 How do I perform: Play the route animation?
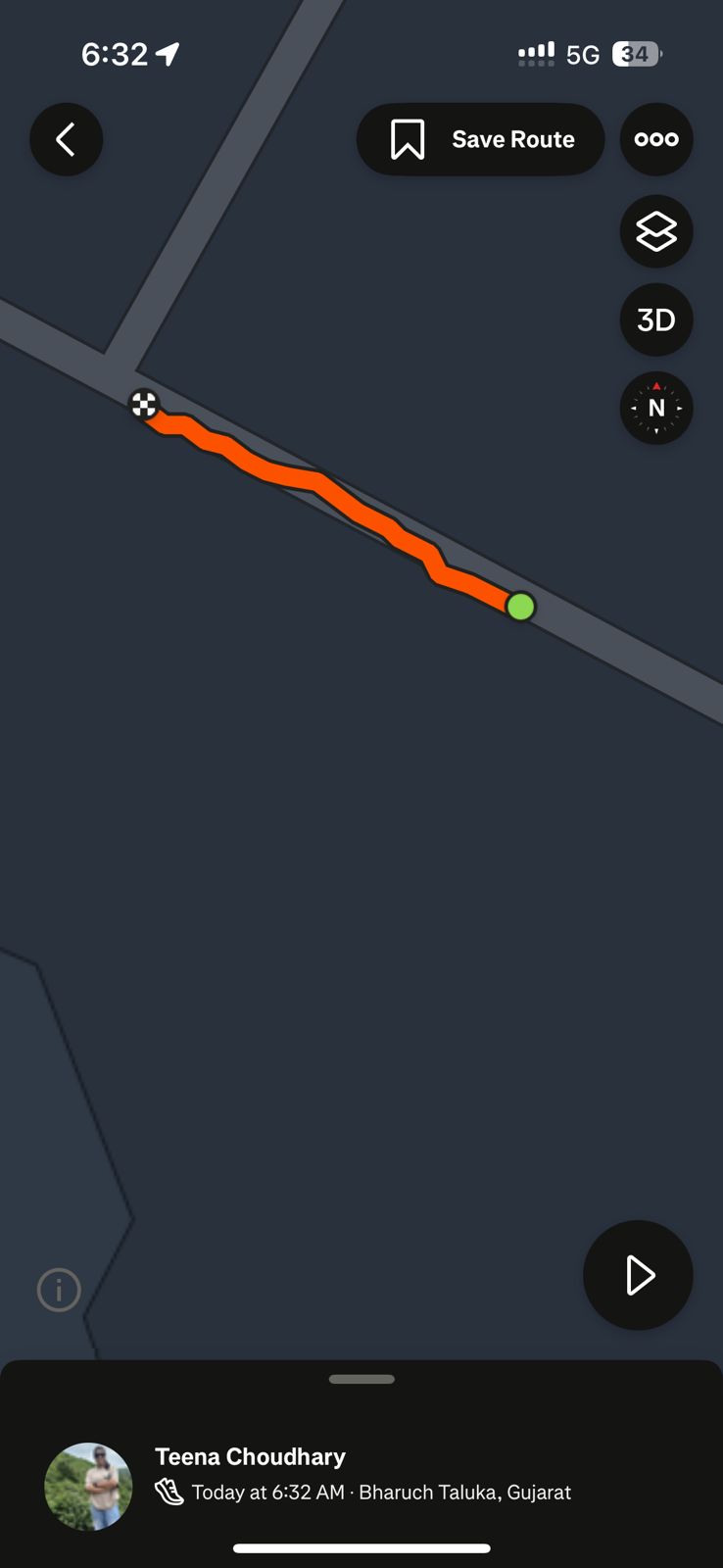coord(639,1275)
